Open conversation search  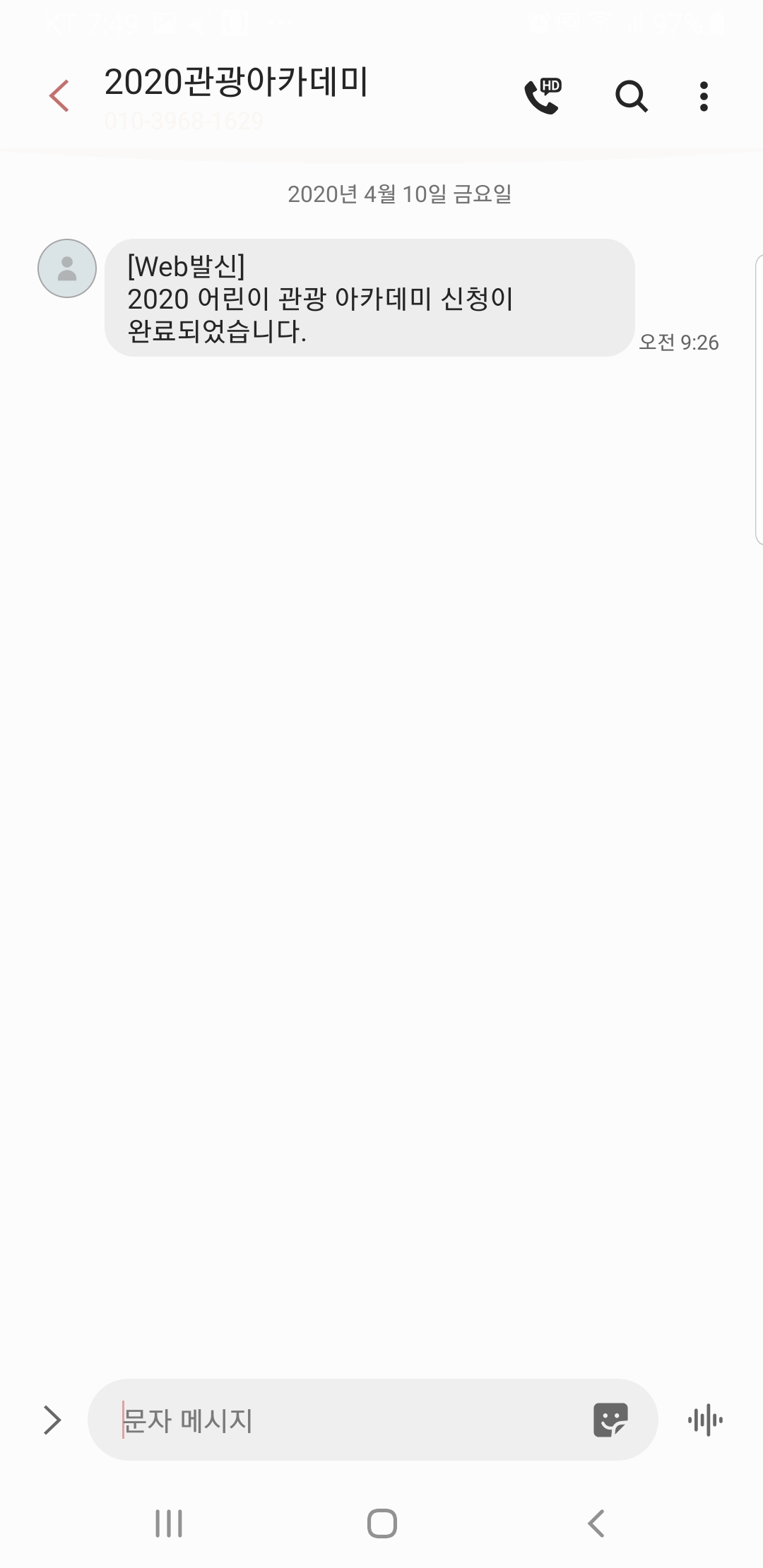(x=631, y=97)
